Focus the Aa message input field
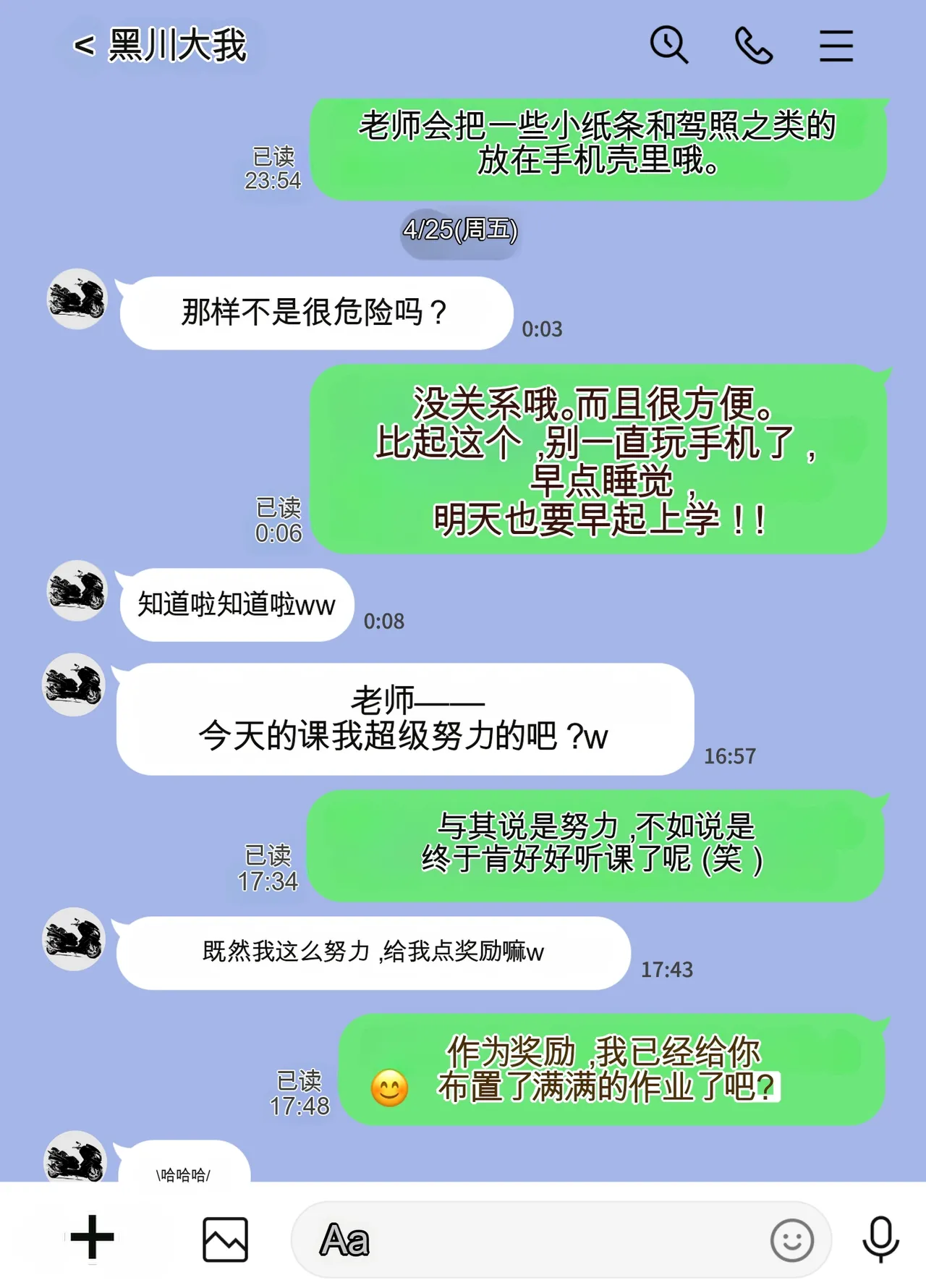The width and height of the screenshot is (926, 1288). (x=535, y=1240)
